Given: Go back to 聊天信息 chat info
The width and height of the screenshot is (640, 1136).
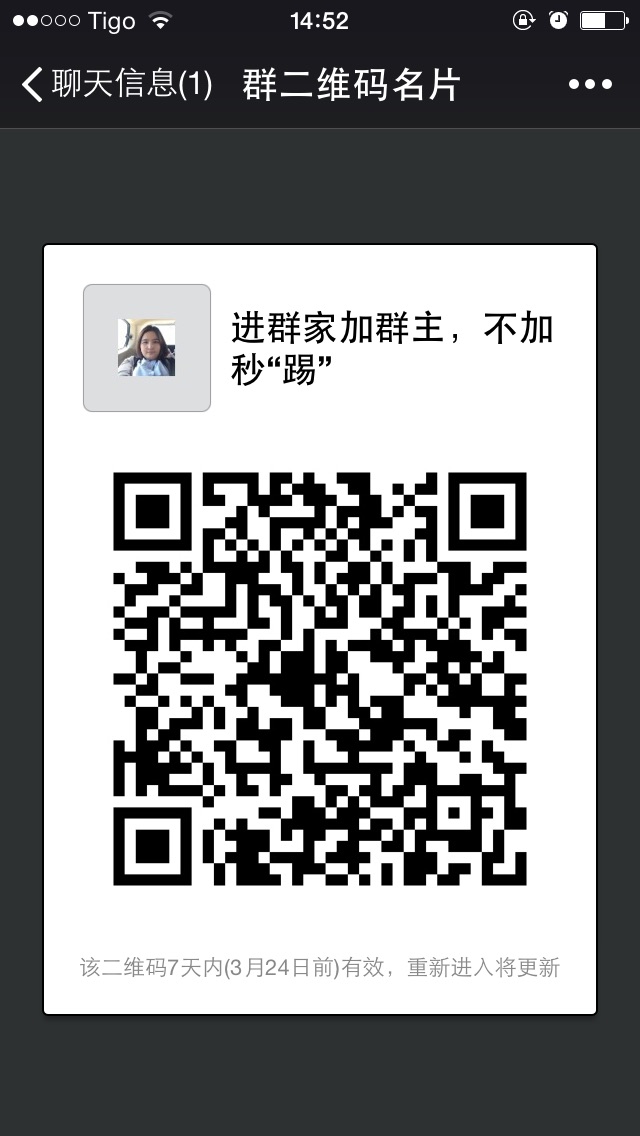Looking at the screenshot, I should 115,85.
